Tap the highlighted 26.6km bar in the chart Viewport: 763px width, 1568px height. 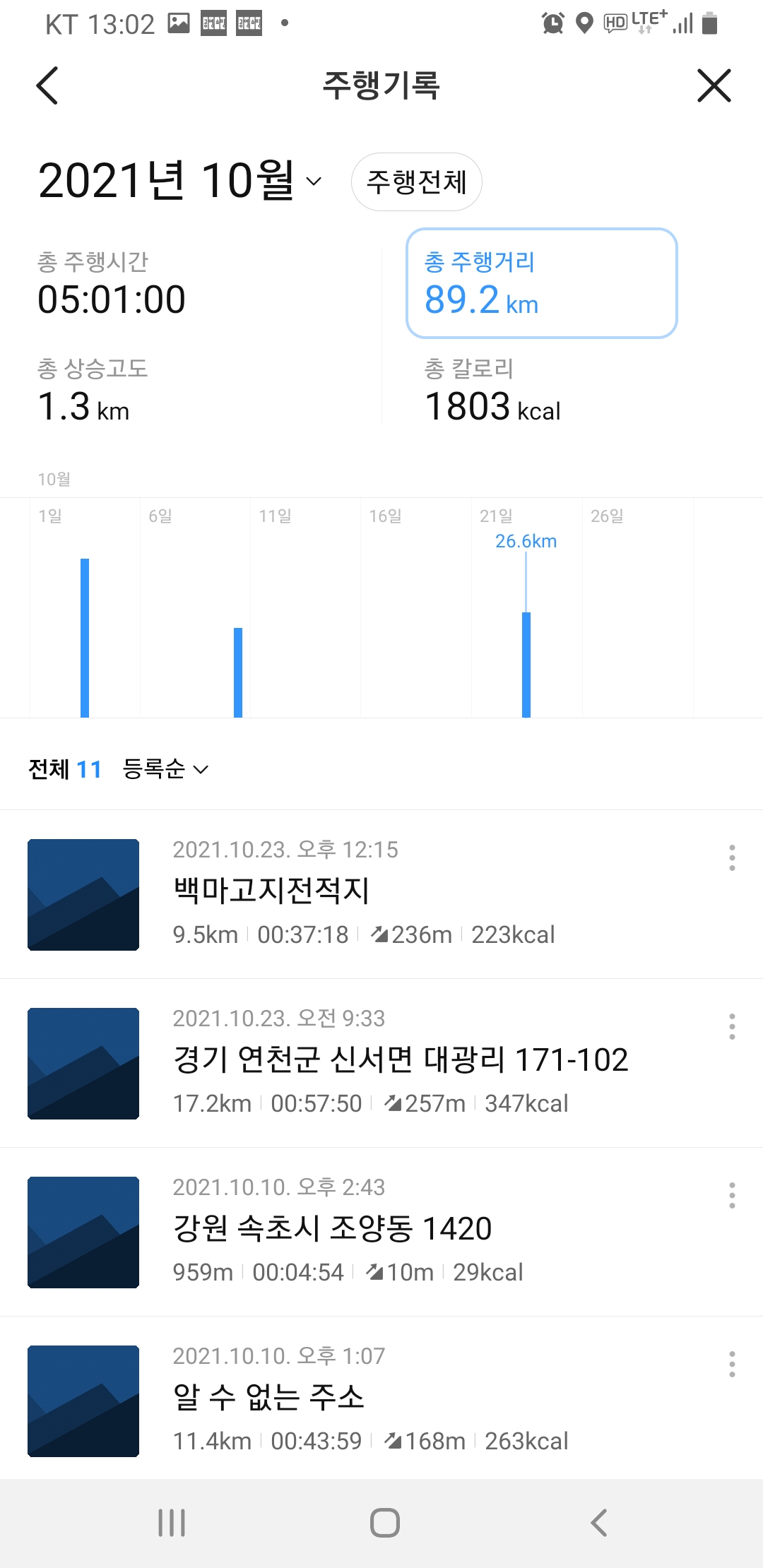(526, 664)
